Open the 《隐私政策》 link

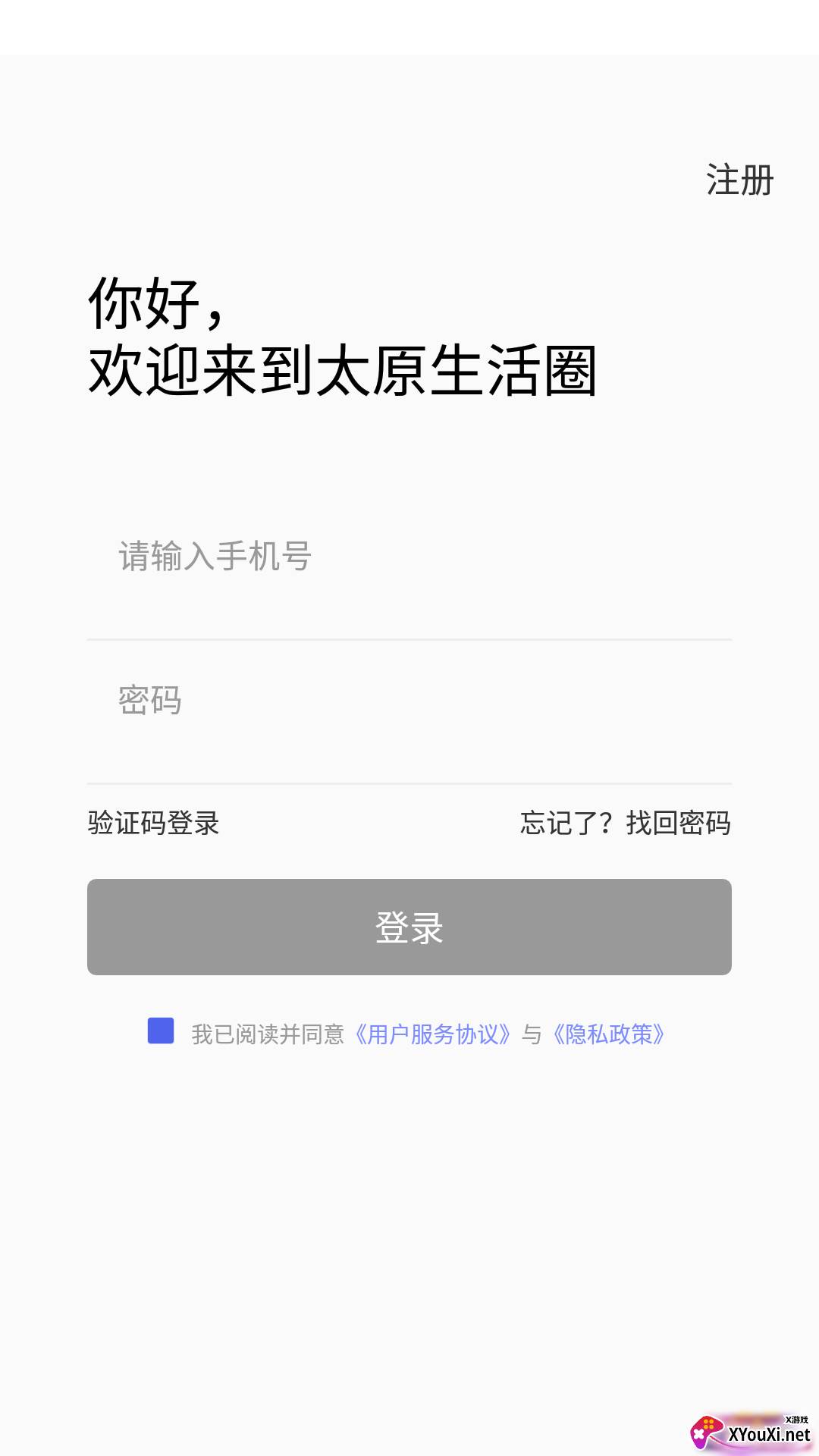pos(609,1034)
